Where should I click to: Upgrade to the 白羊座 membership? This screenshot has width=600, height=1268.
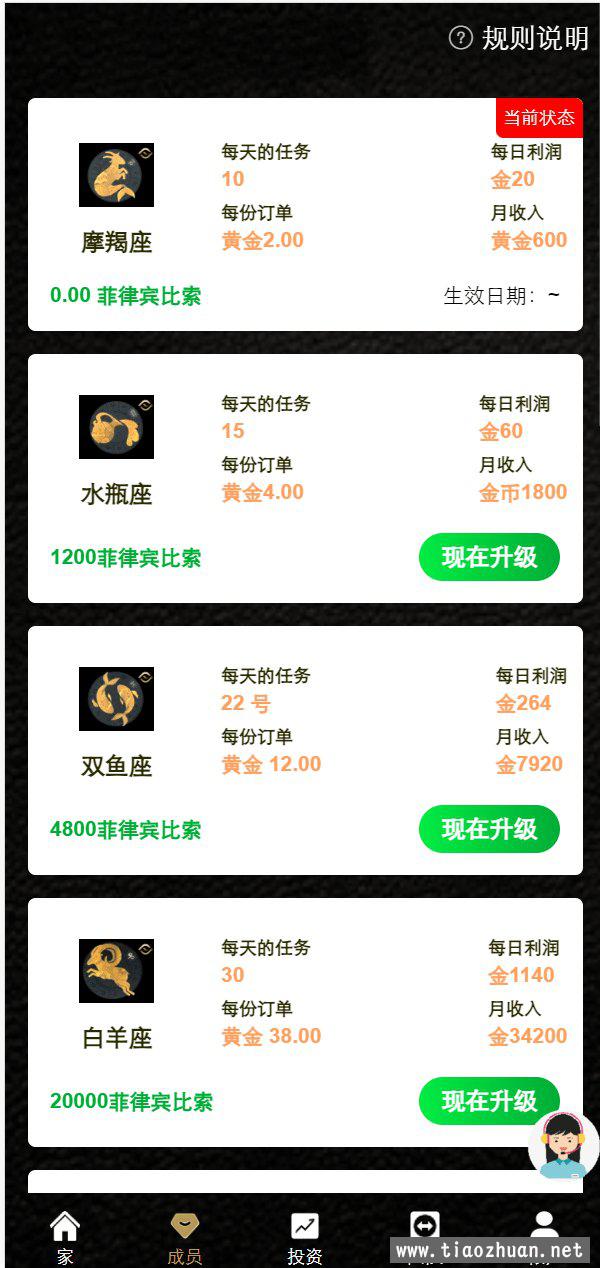pos(489,1101)
